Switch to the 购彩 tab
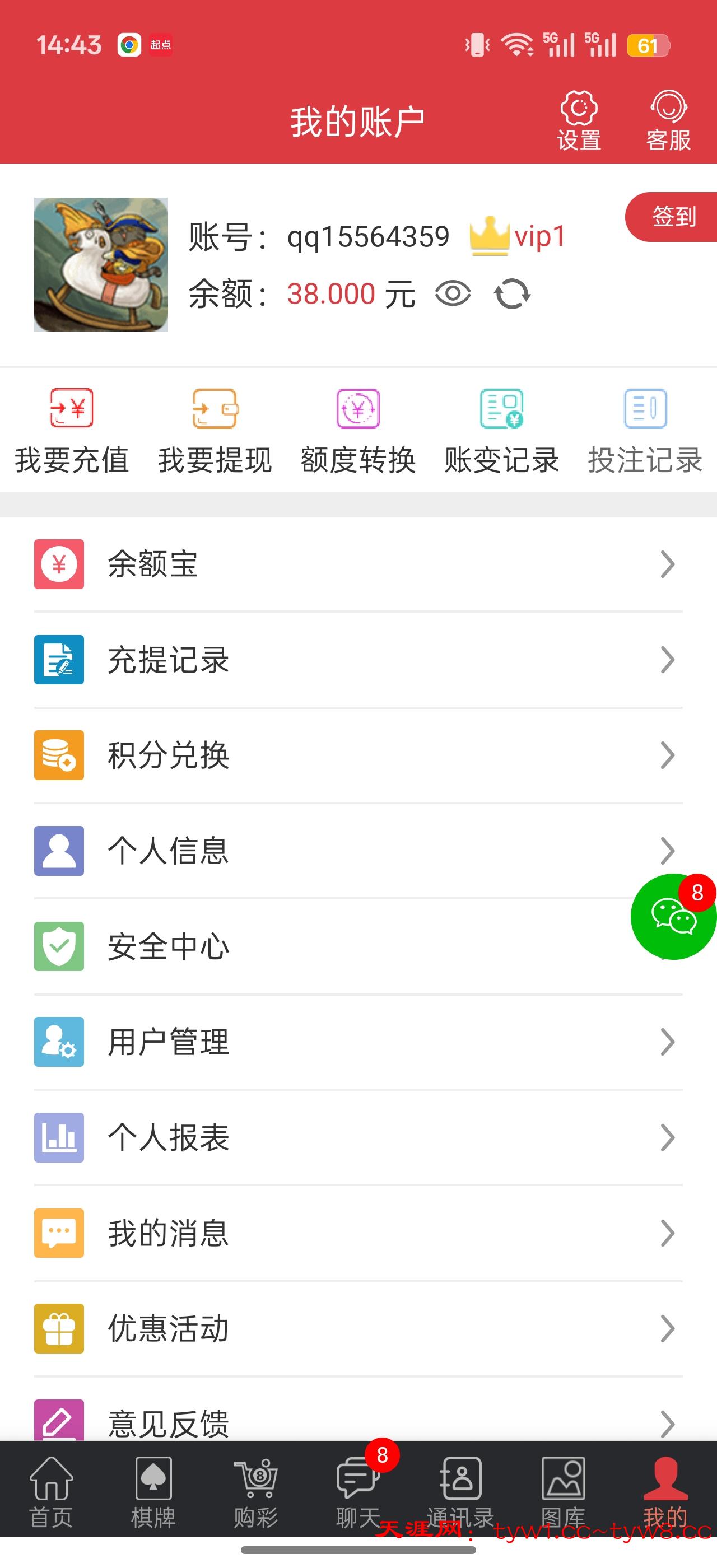The height and width of the screenshot is (1568, 717). (255, 1492)
